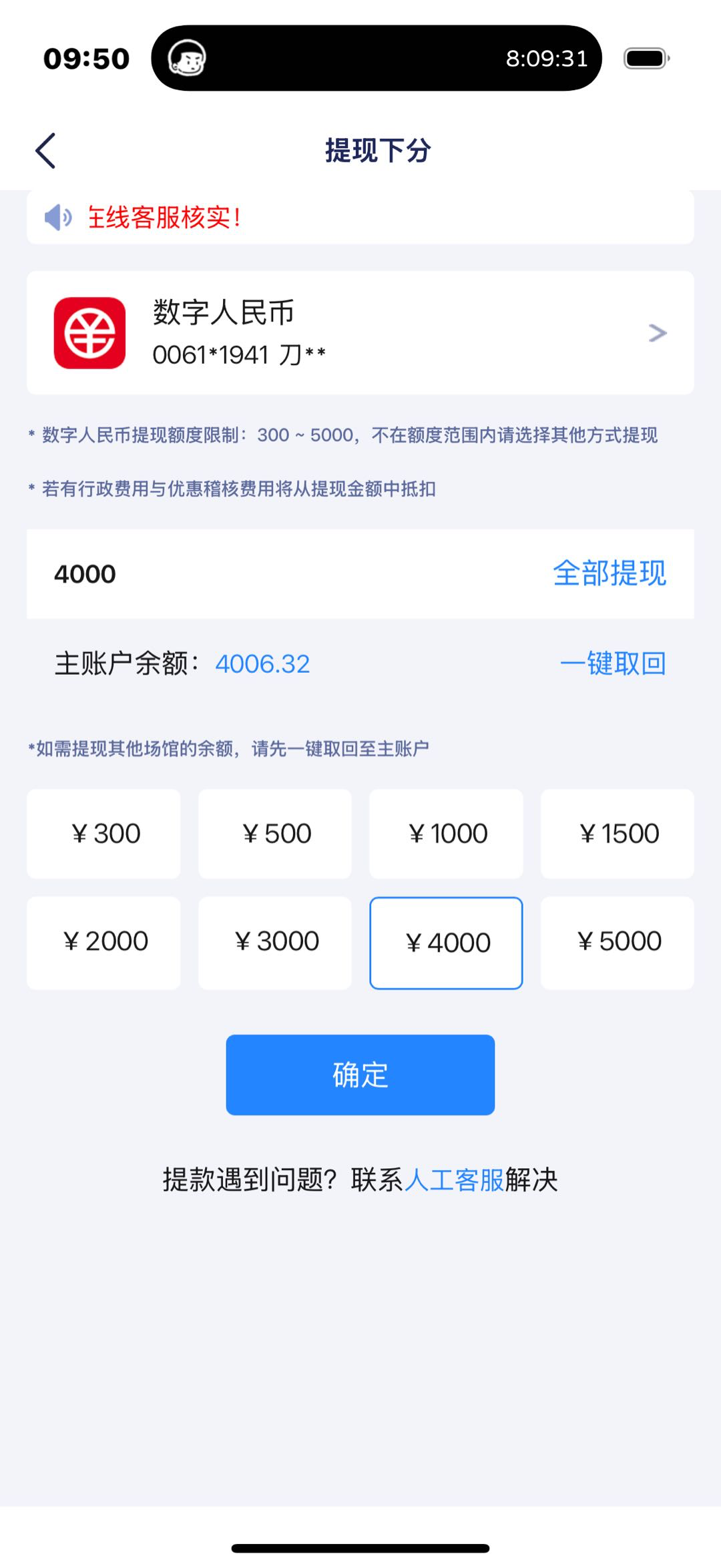Open the 数字人民币 withdrawal account row
Screen dimensions: 721x1568
coord(360,332)
